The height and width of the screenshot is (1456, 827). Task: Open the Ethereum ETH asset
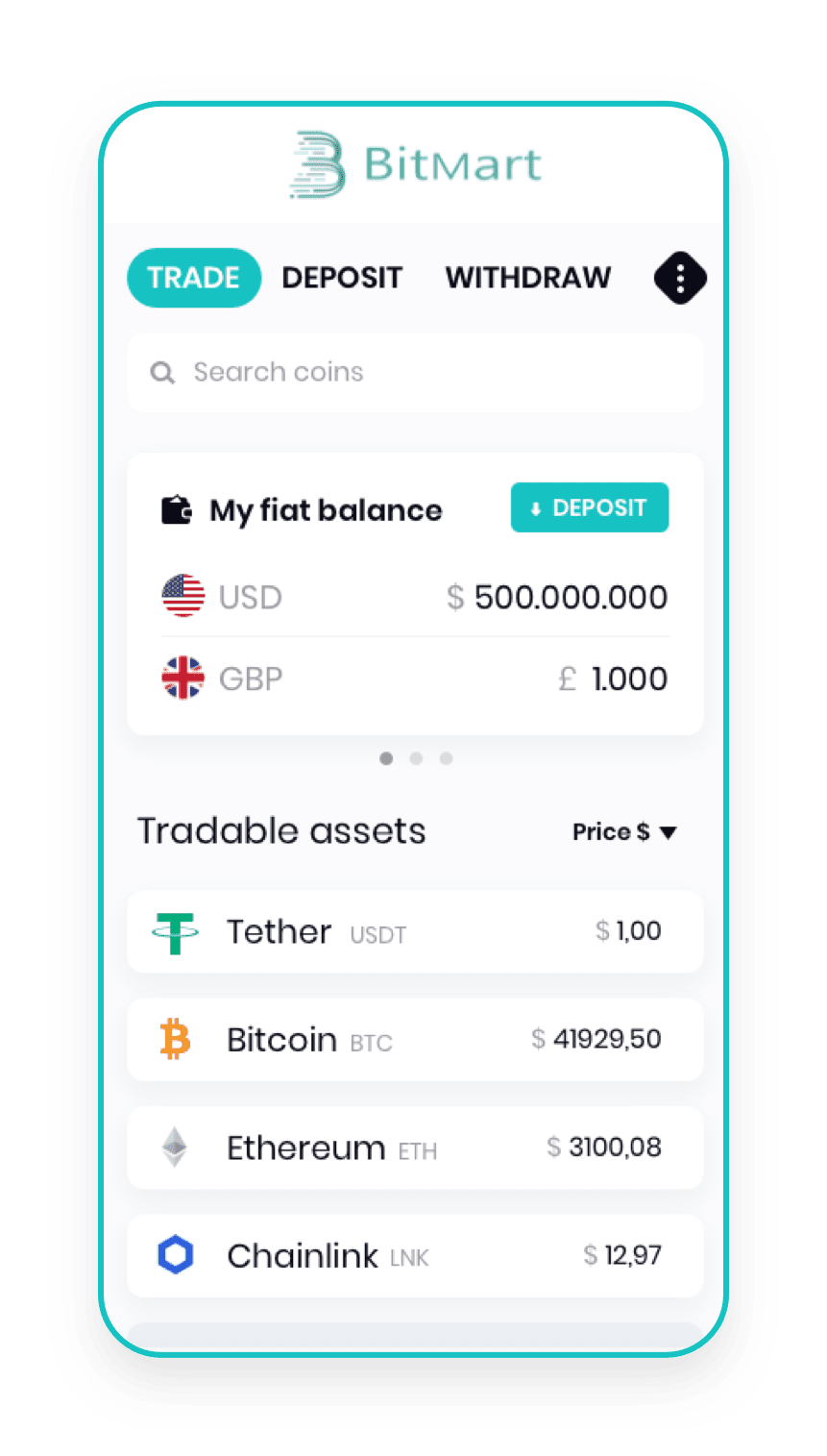[415, 1148]
